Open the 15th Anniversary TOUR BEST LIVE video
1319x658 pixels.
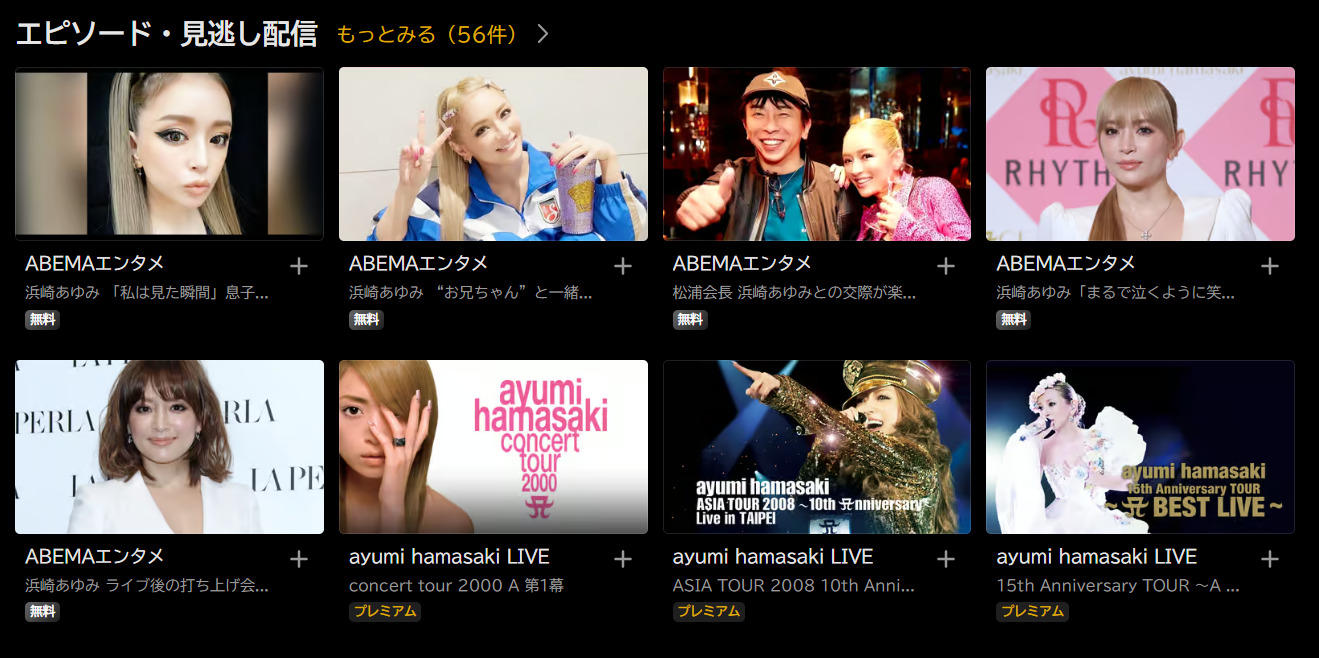(x=1140, y=447)
